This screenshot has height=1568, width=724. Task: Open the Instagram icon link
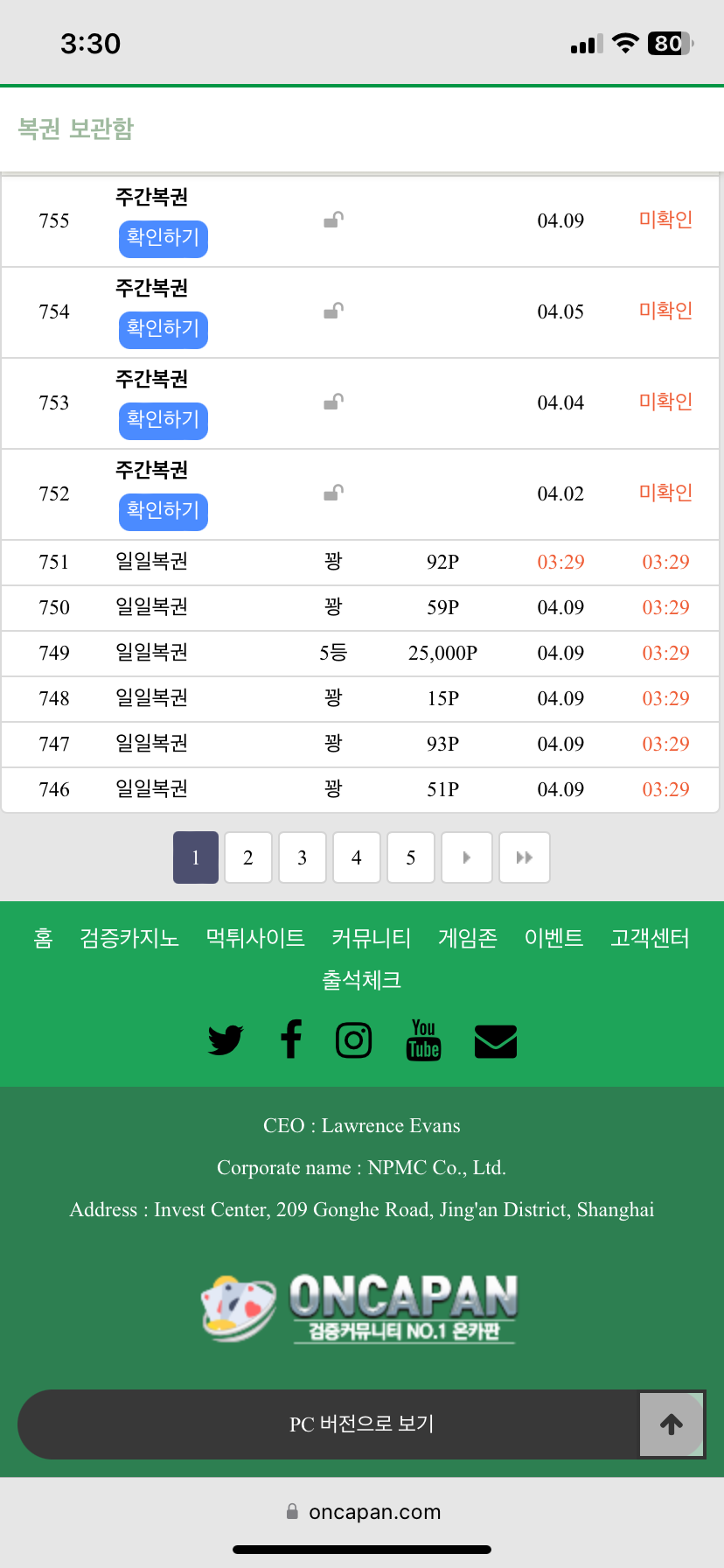pyautogui.click(x=354, y=1040)
